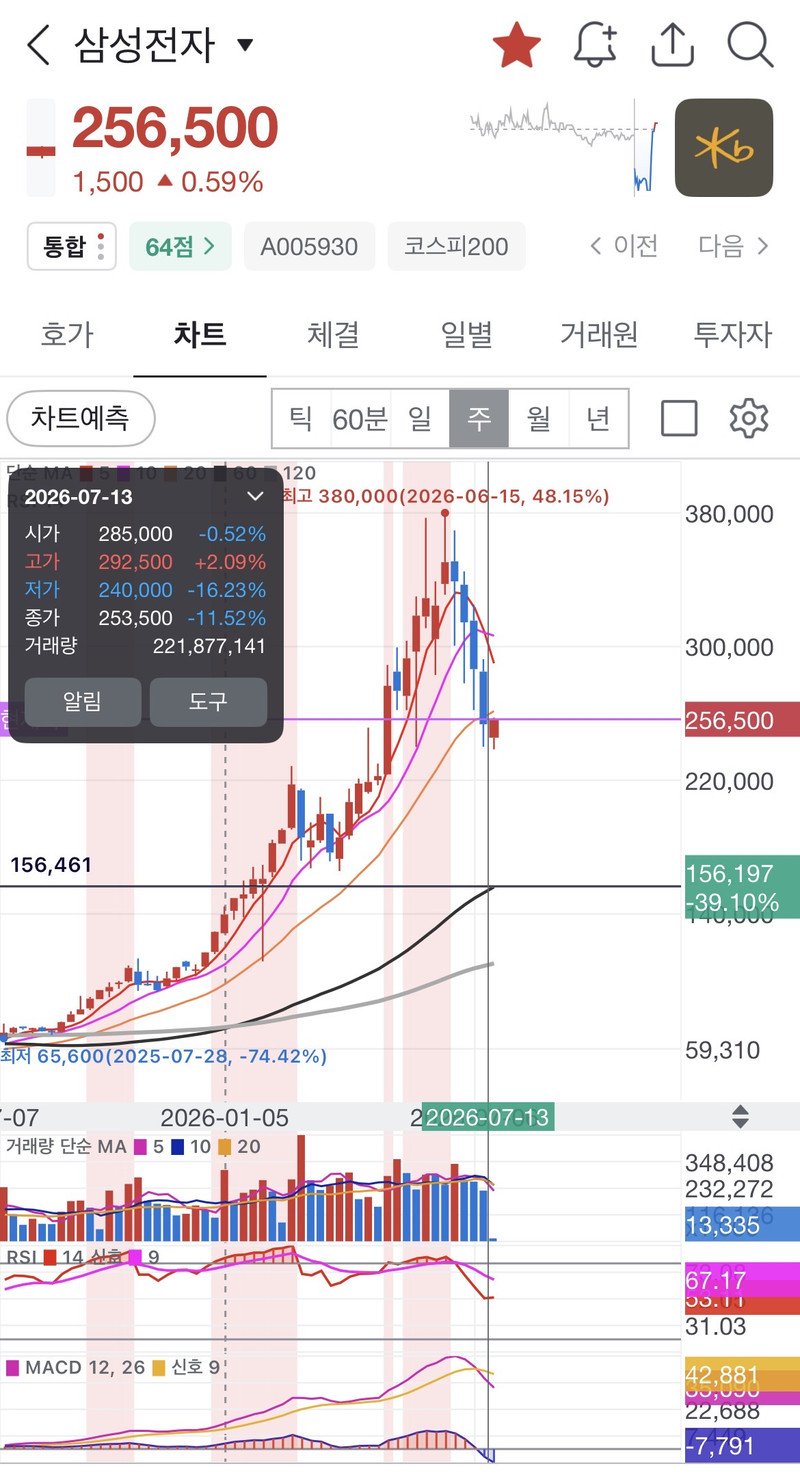Go to the 이전 stock
Screen dimensions: 800x1475
(624, 246)
